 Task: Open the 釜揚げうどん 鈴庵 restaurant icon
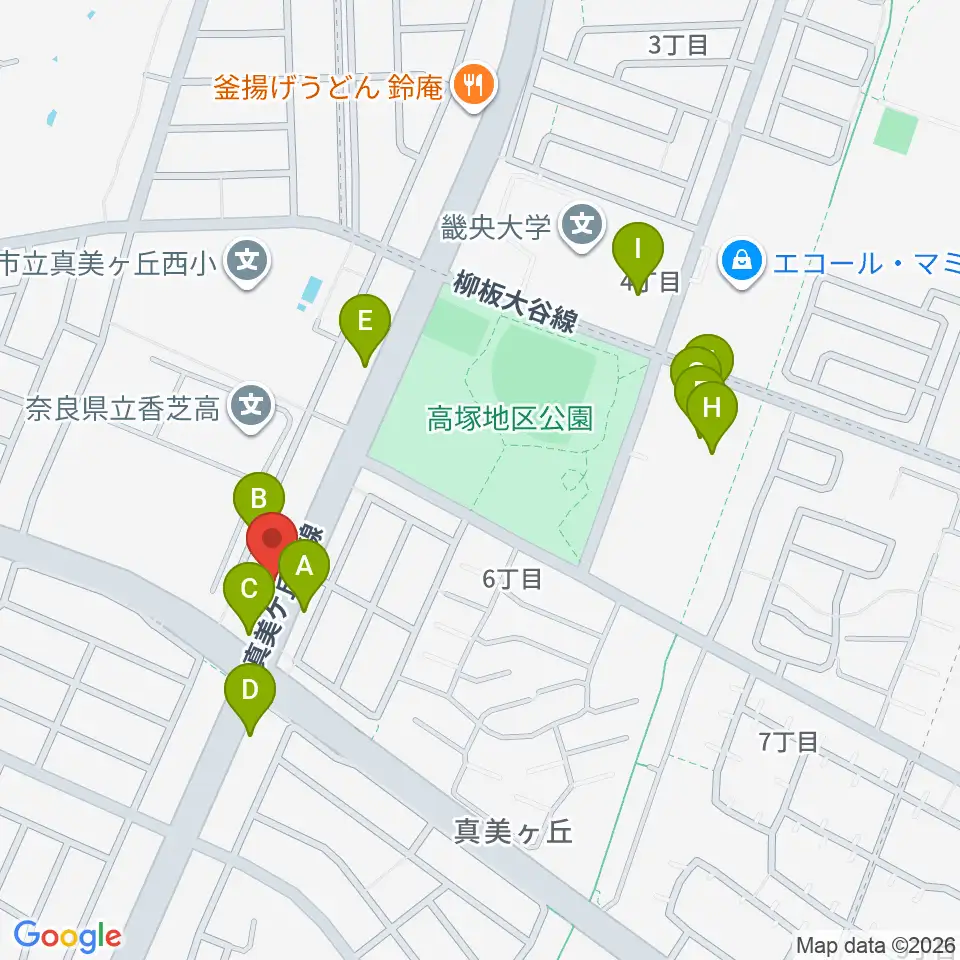coord(469,87)
